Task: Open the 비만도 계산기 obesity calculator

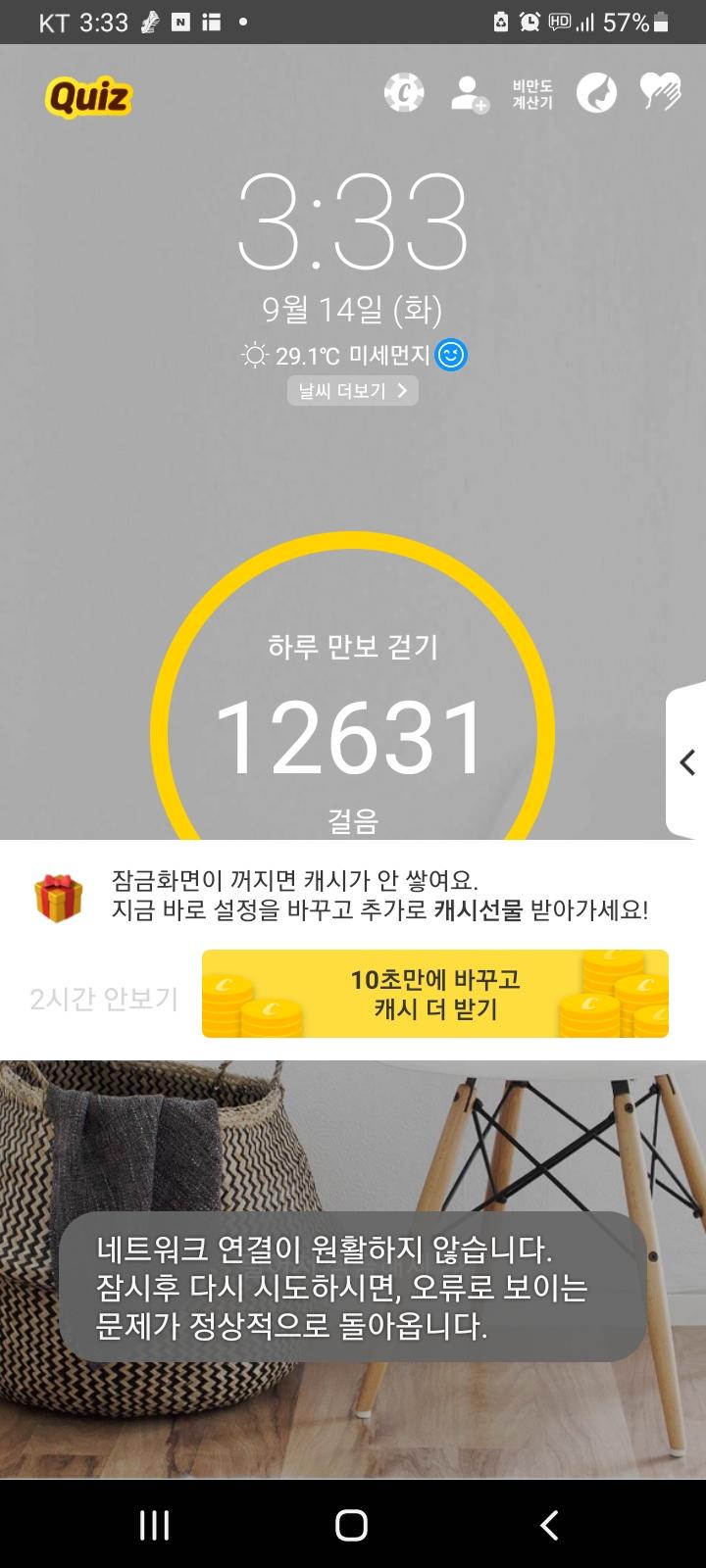Action: [532, 94]
